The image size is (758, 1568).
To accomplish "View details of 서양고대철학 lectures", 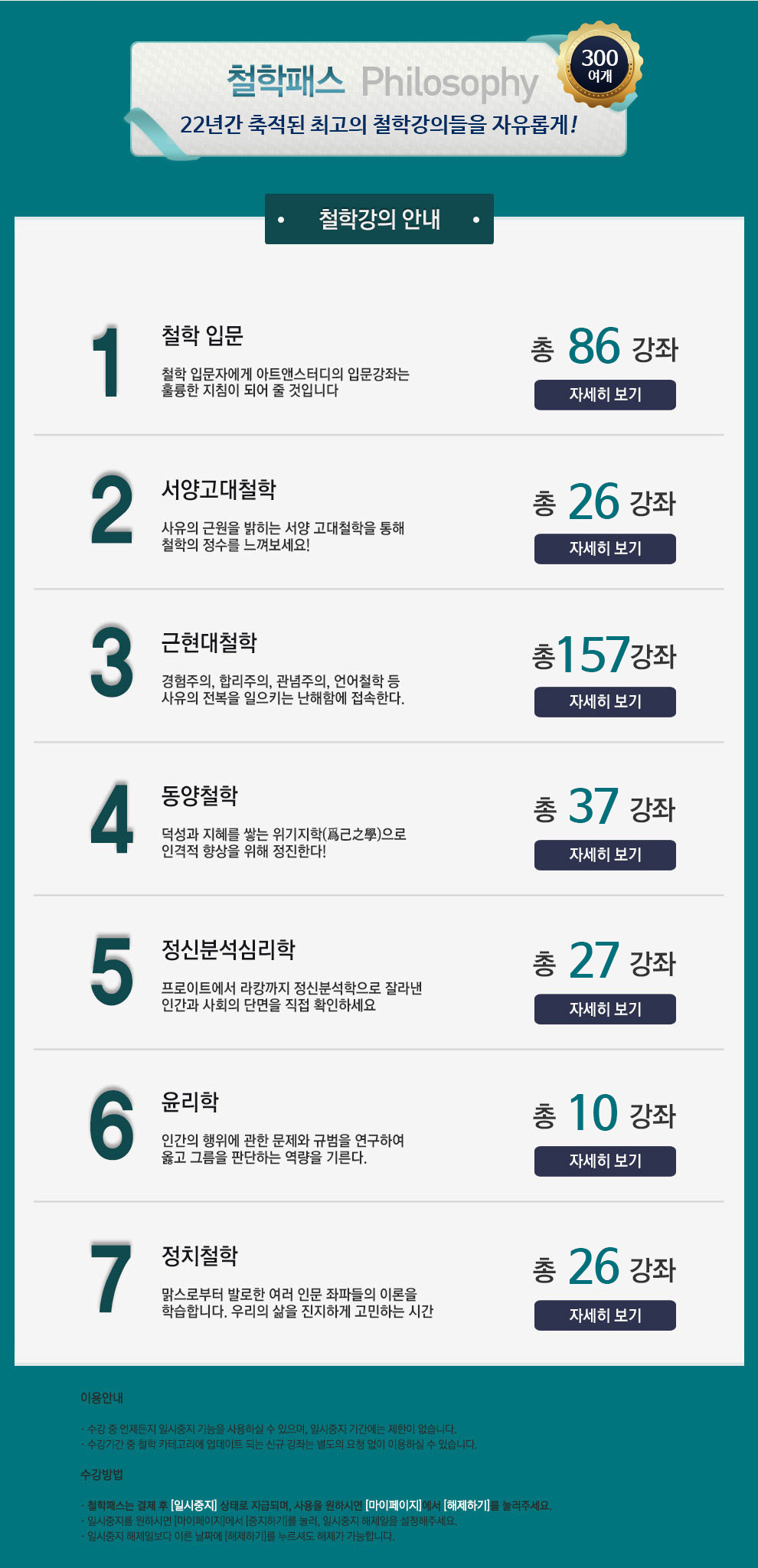I will pyautogui.click(x=605, y=549).
